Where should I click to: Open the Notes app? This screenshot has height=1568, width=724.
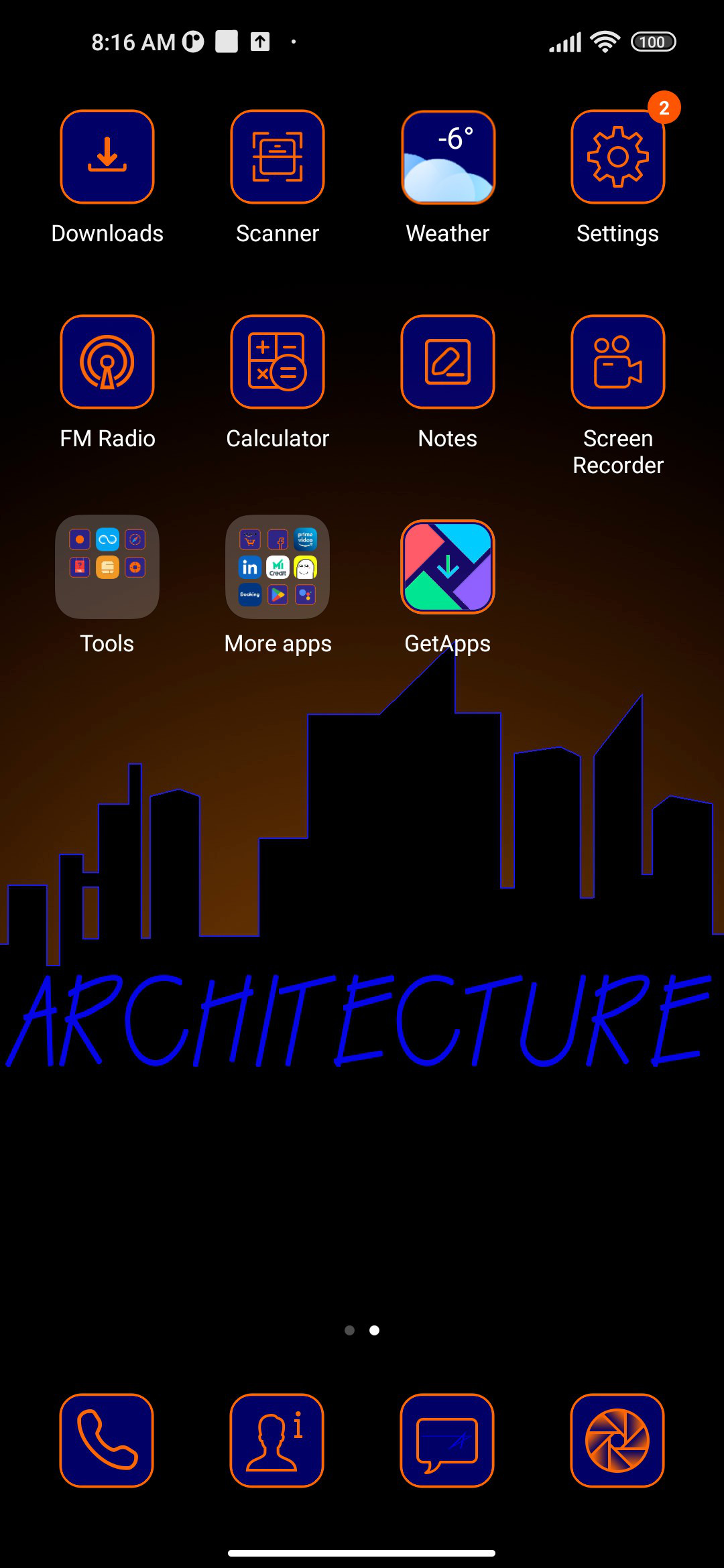point(448,362)
